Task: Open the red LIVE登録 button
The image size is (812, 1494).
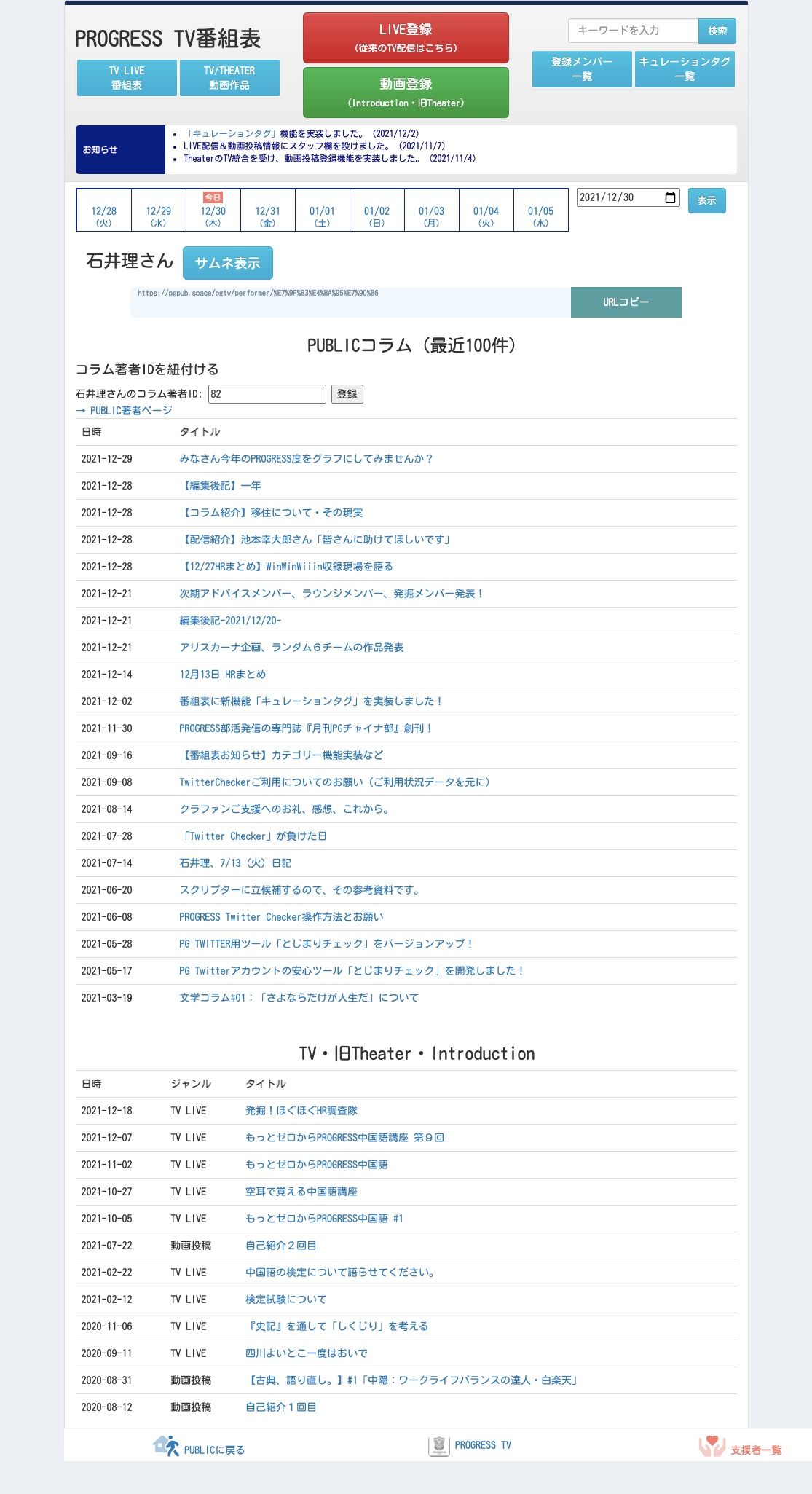Action: (406, 38)
